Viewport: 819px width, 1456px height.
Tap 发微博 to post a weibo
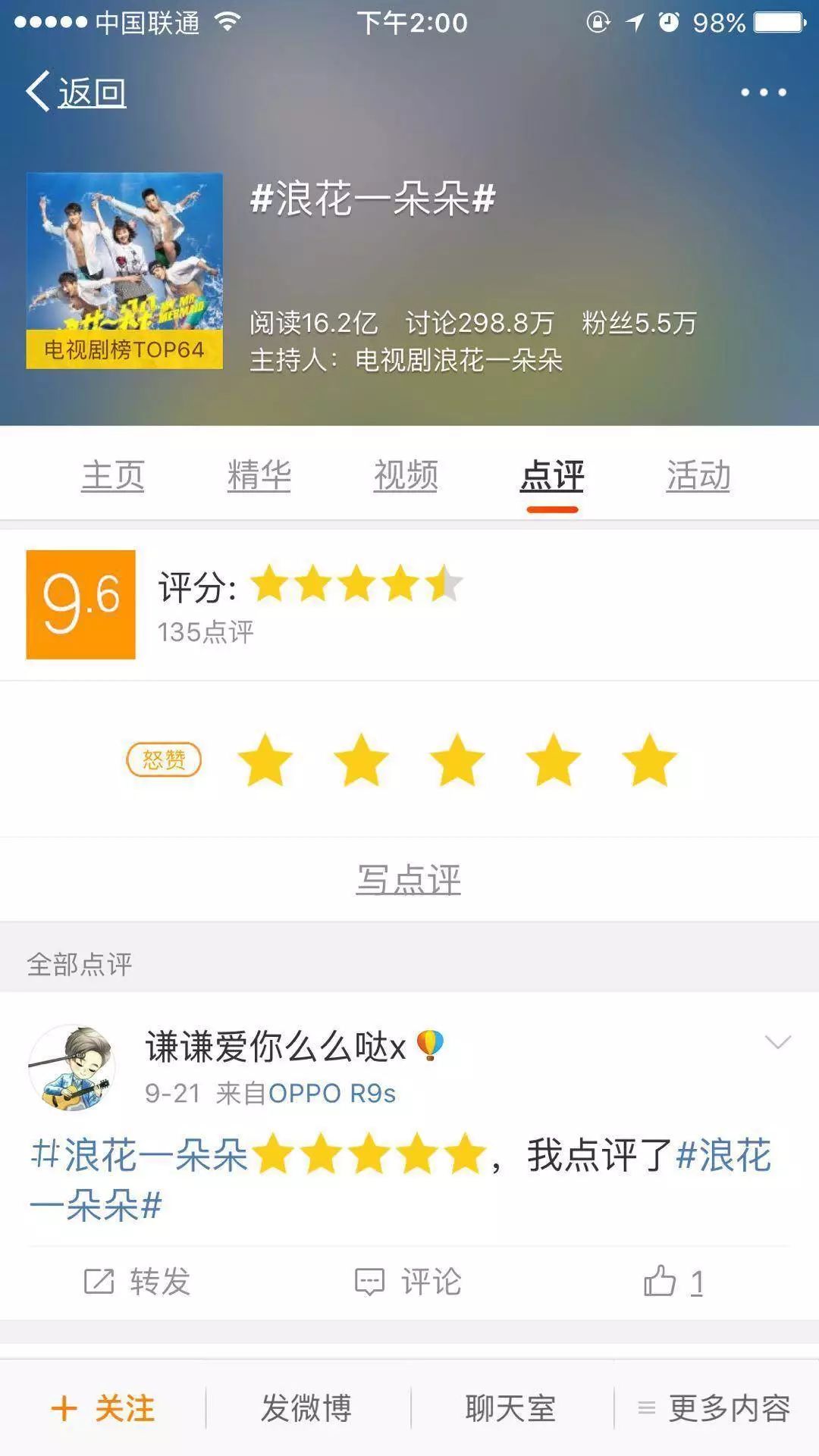point(306,1408)
